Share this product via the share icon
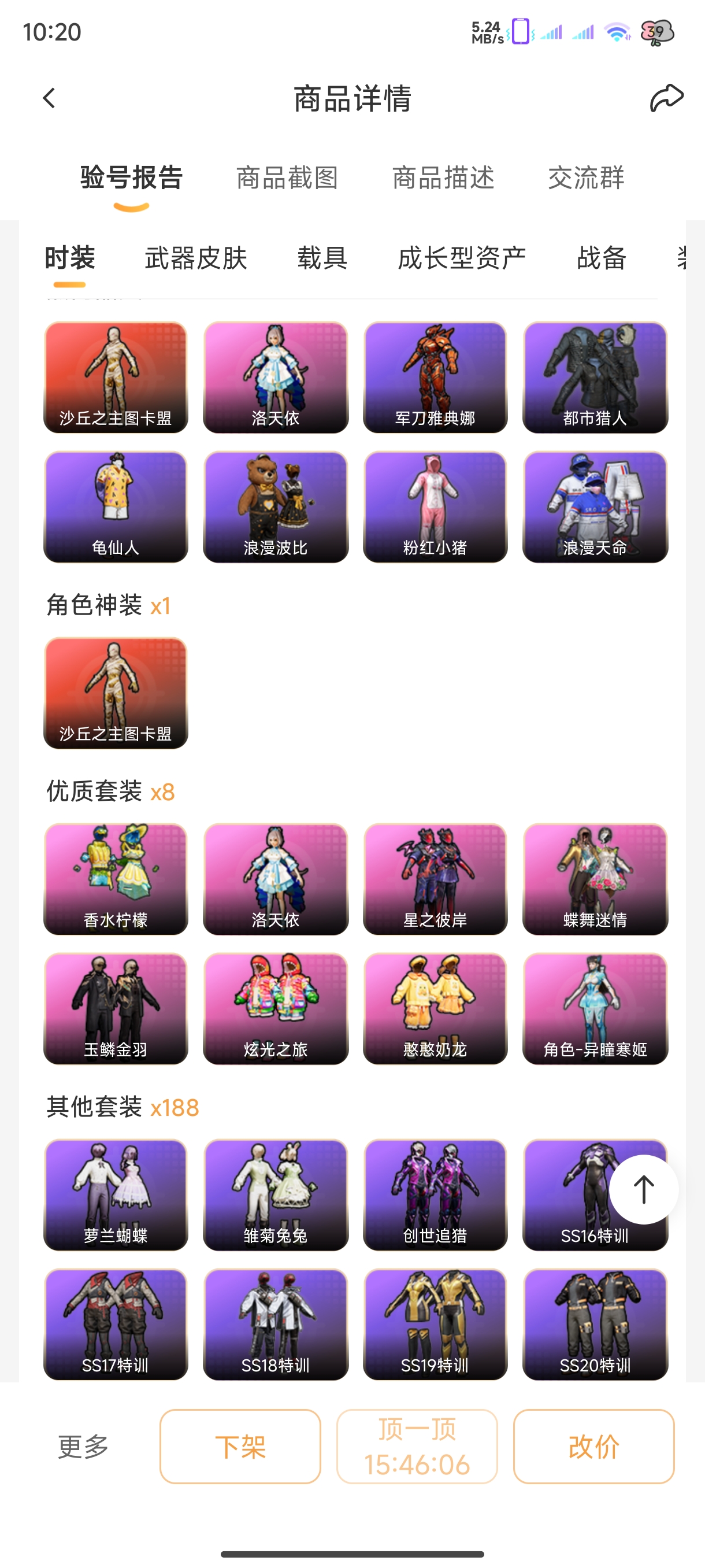The height and width of the screenshot is (1568, 705). [666, 98]
